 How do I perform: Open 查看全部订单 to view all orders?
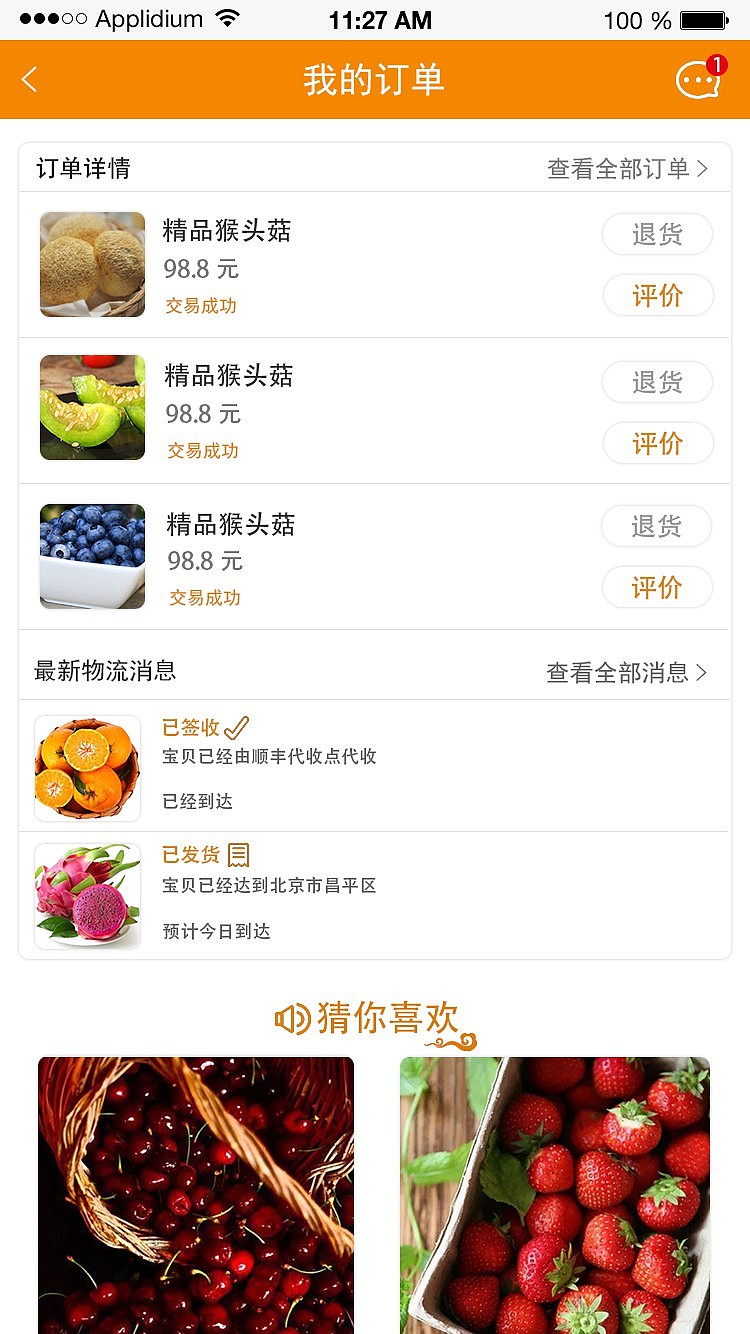(627, 169)
